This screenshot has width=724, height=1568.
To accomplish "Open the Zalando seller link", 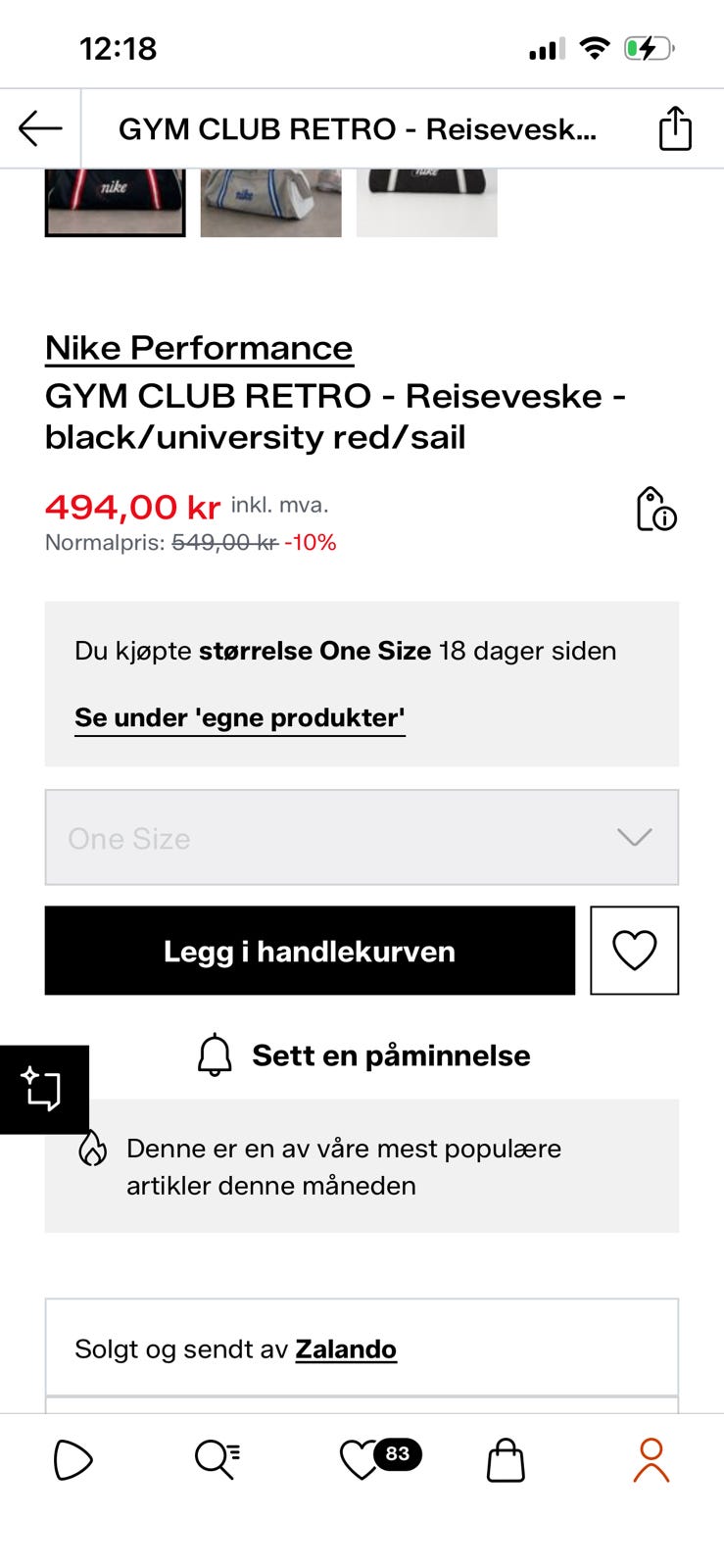I will pos(346,1348).
